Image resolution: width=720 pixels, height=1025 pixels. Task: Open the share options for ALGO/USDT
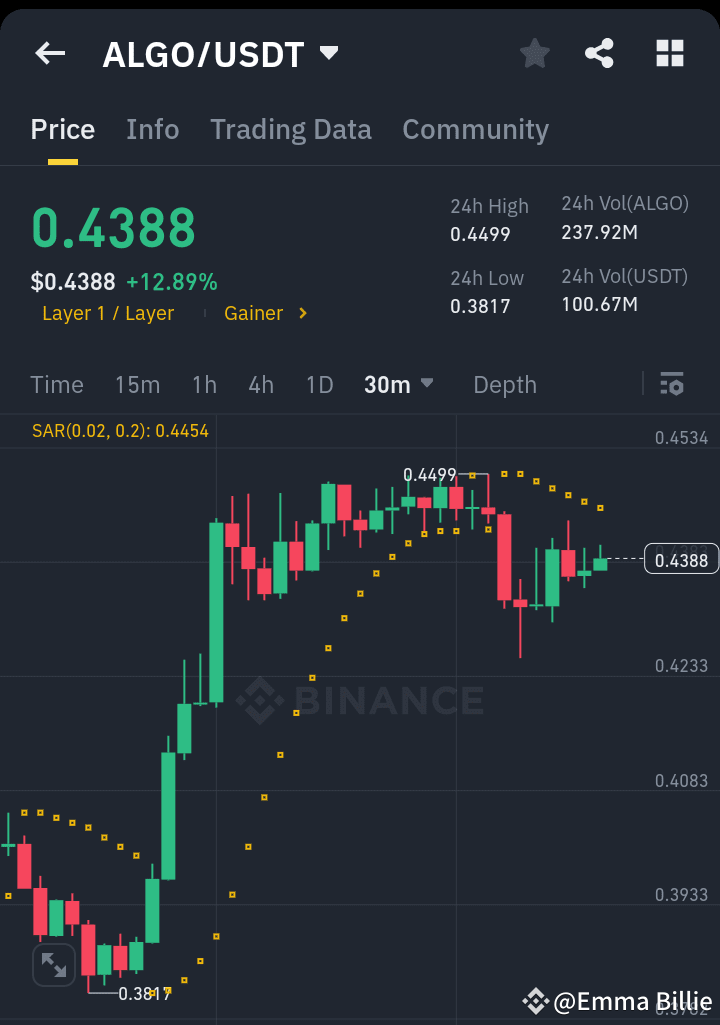pyautogui.click(x=599, y=54)
